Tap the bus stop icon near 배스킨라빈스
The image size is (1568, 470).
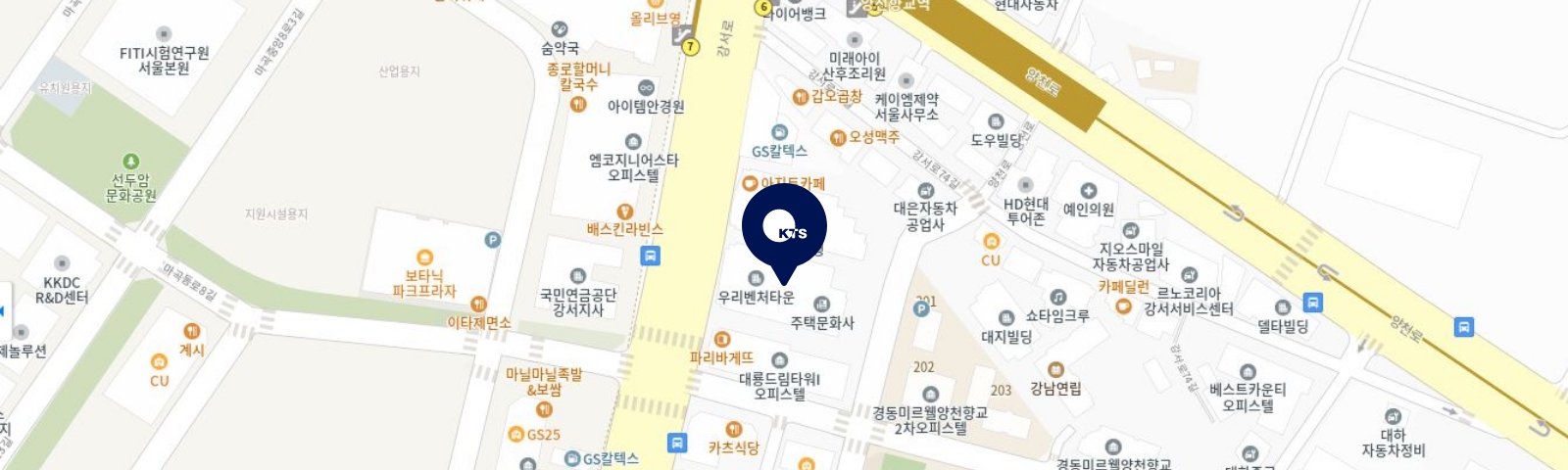[x=650, y=256]
